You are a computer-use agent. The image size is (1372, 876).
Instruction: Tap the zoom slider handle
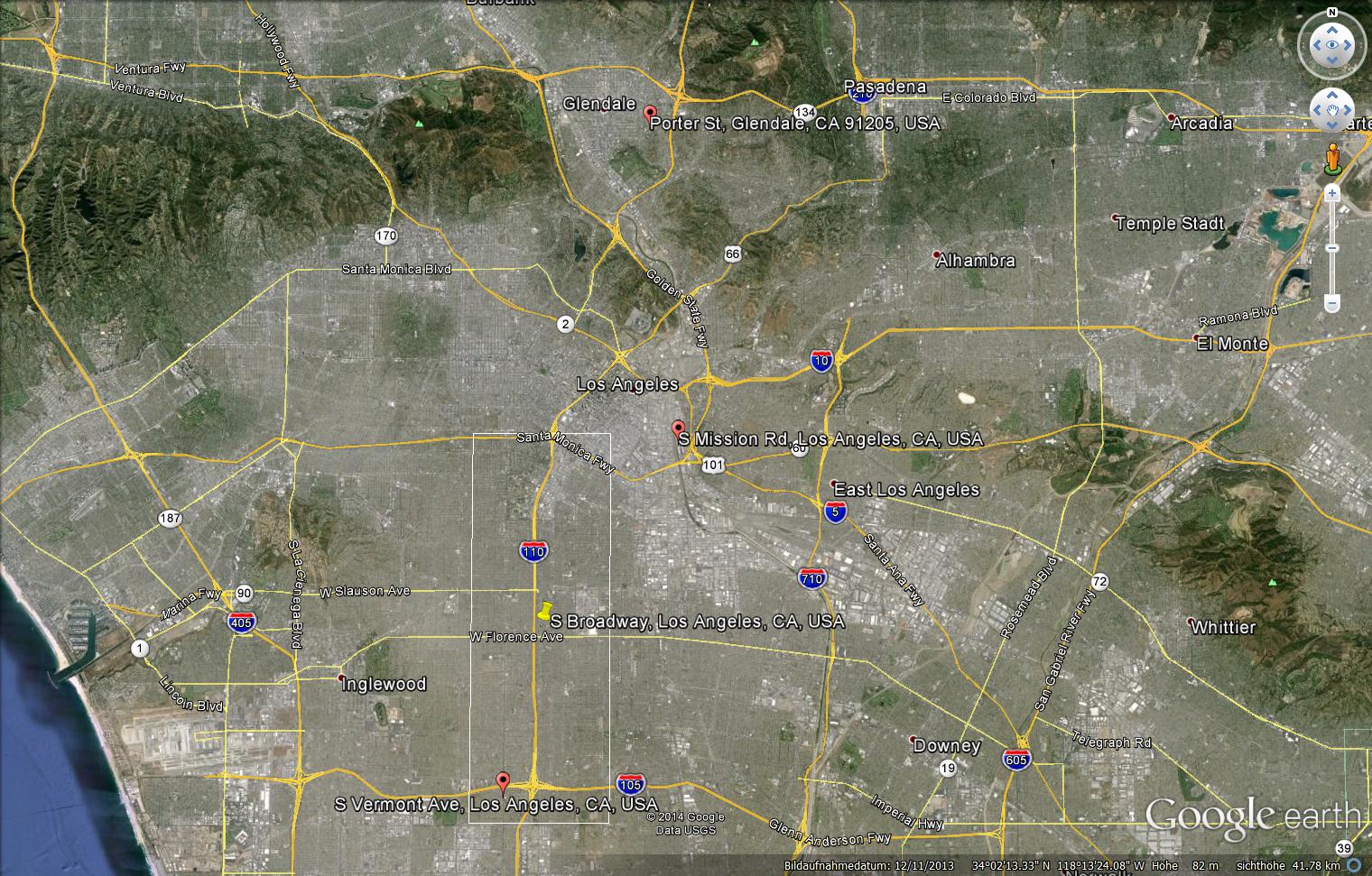click(1332, 248)
